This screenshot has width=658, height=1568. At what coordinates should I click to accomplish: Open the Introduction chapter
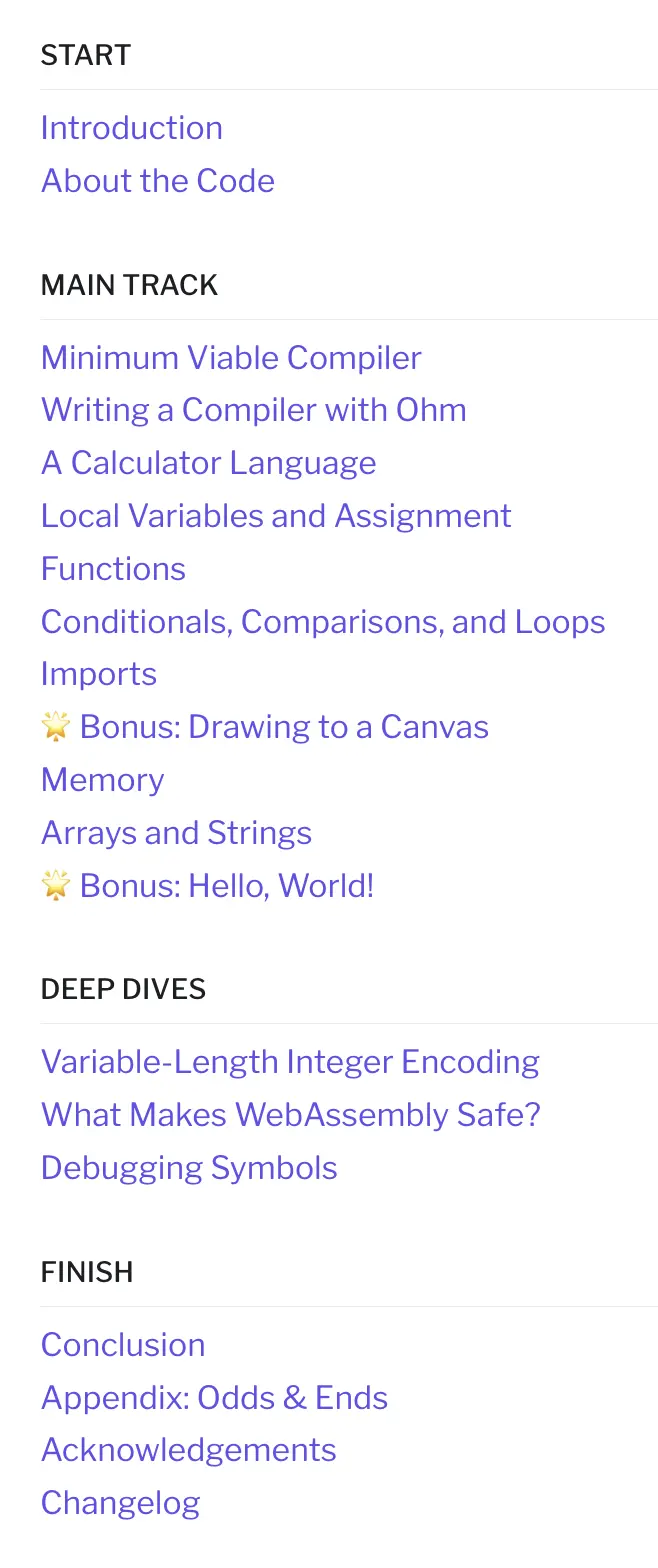131,128
